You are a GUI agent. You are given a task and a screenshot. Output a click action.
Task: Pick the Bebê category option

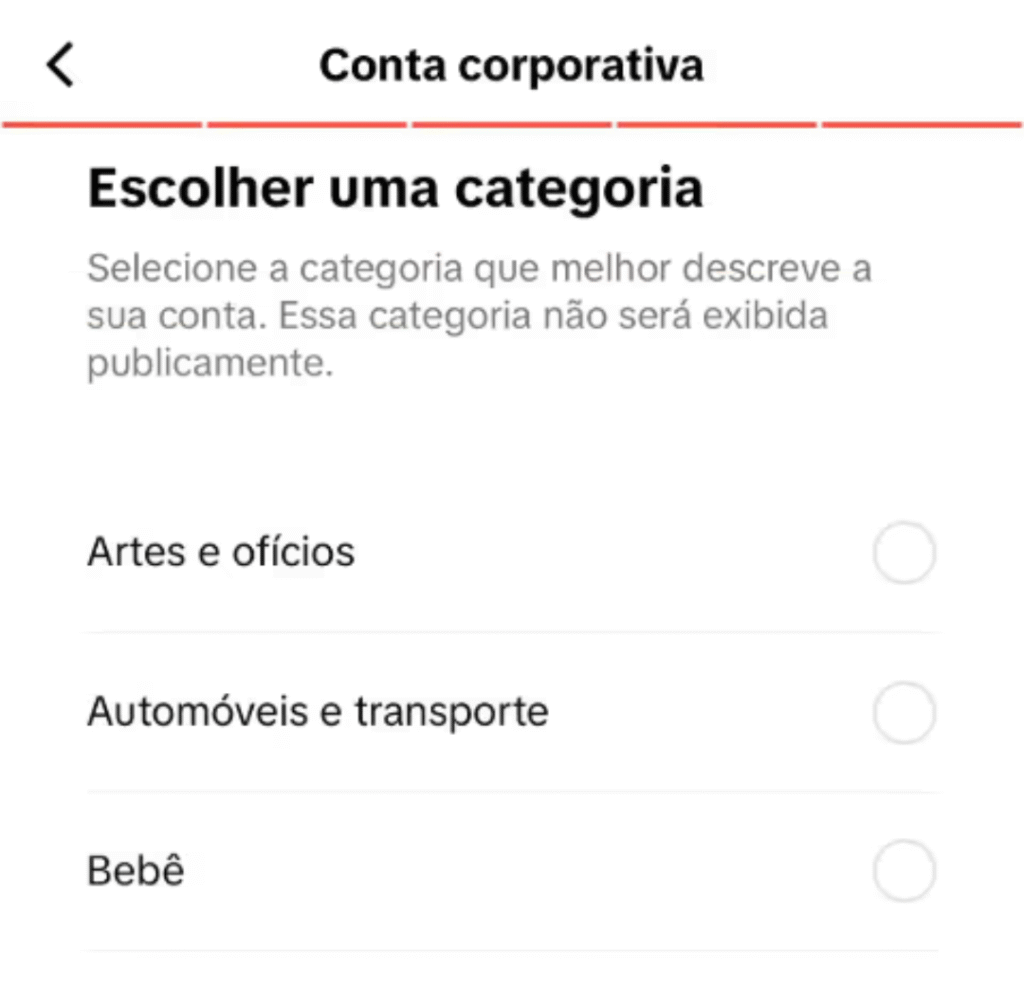[904, 872]
